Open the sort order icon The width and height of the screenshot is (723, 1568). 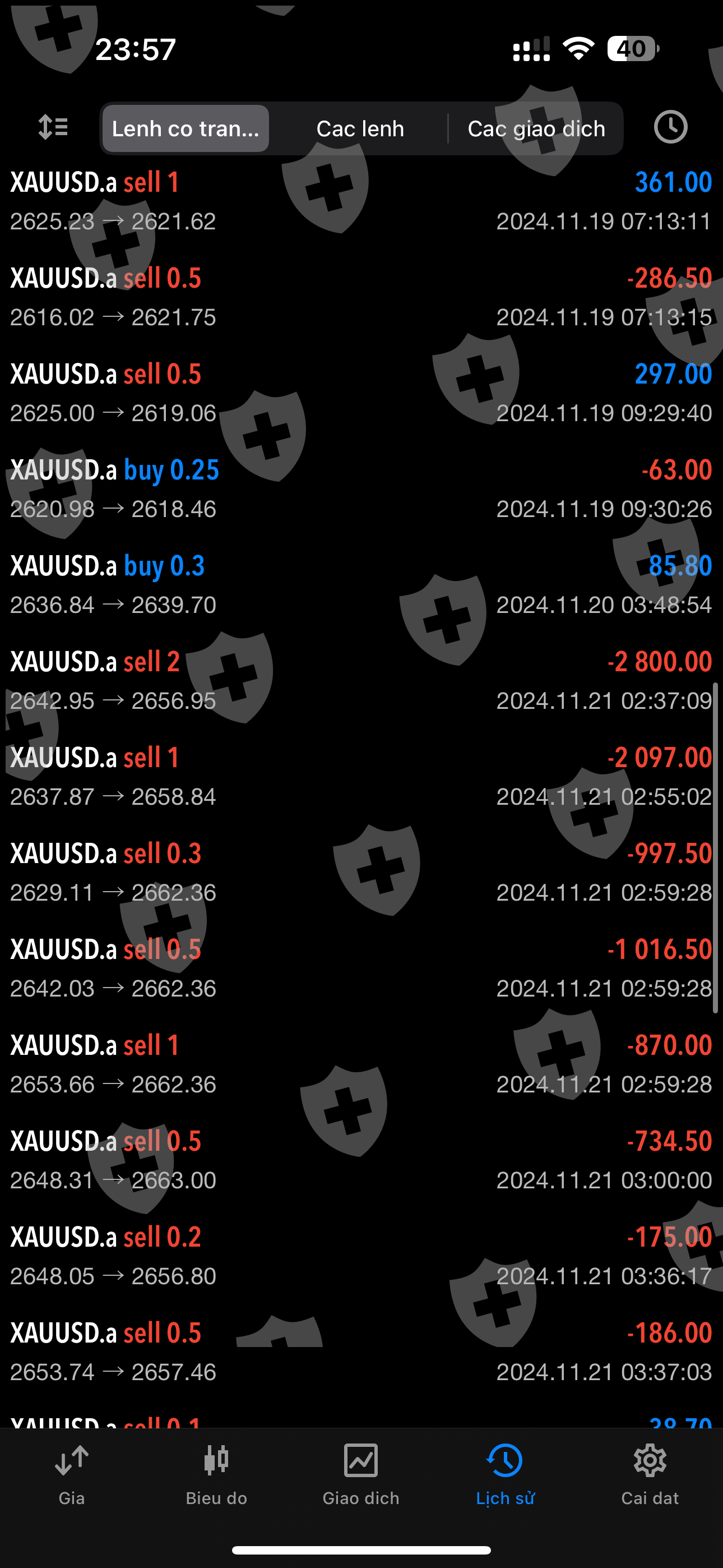pos(53,128)
